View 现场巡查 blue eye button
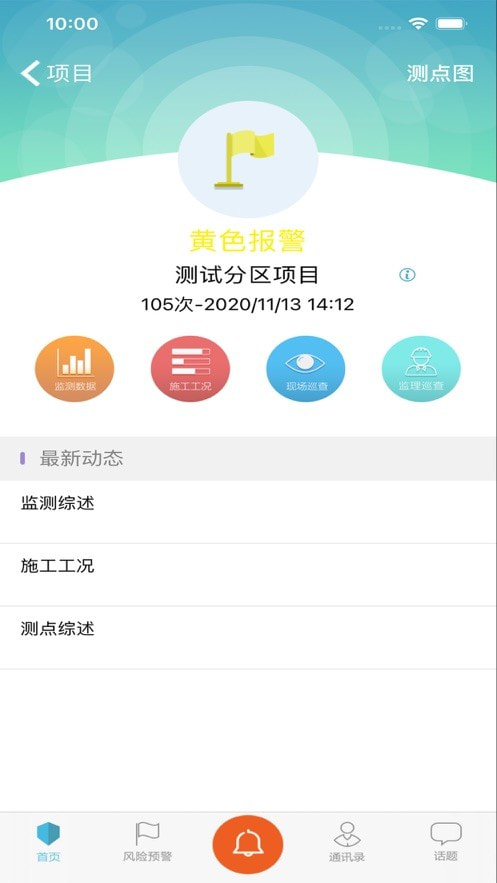Screen dimensions: 497x883 coord(306,369)
